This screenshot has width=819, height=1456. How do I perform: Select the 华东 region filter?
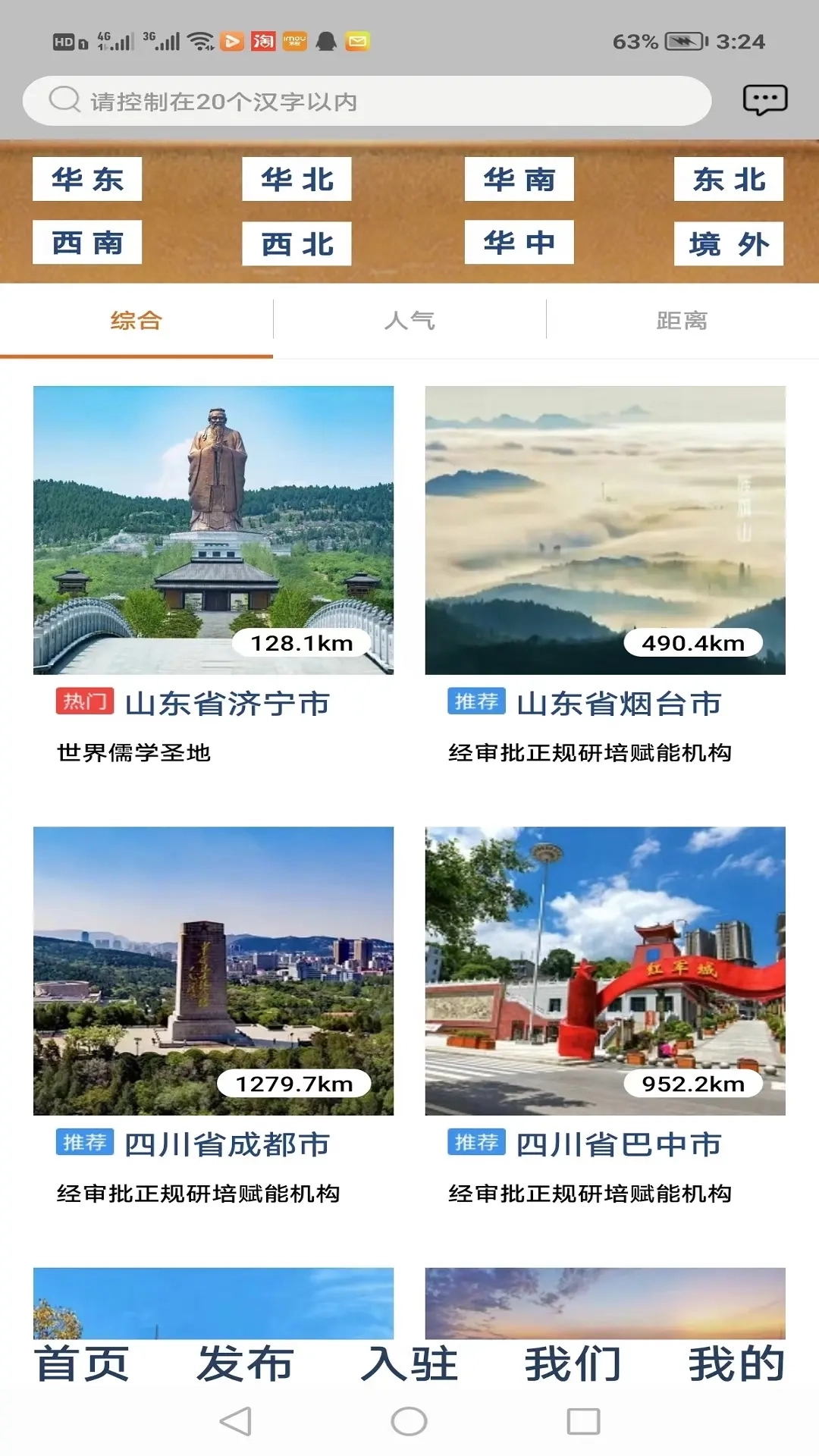point(86,179)
